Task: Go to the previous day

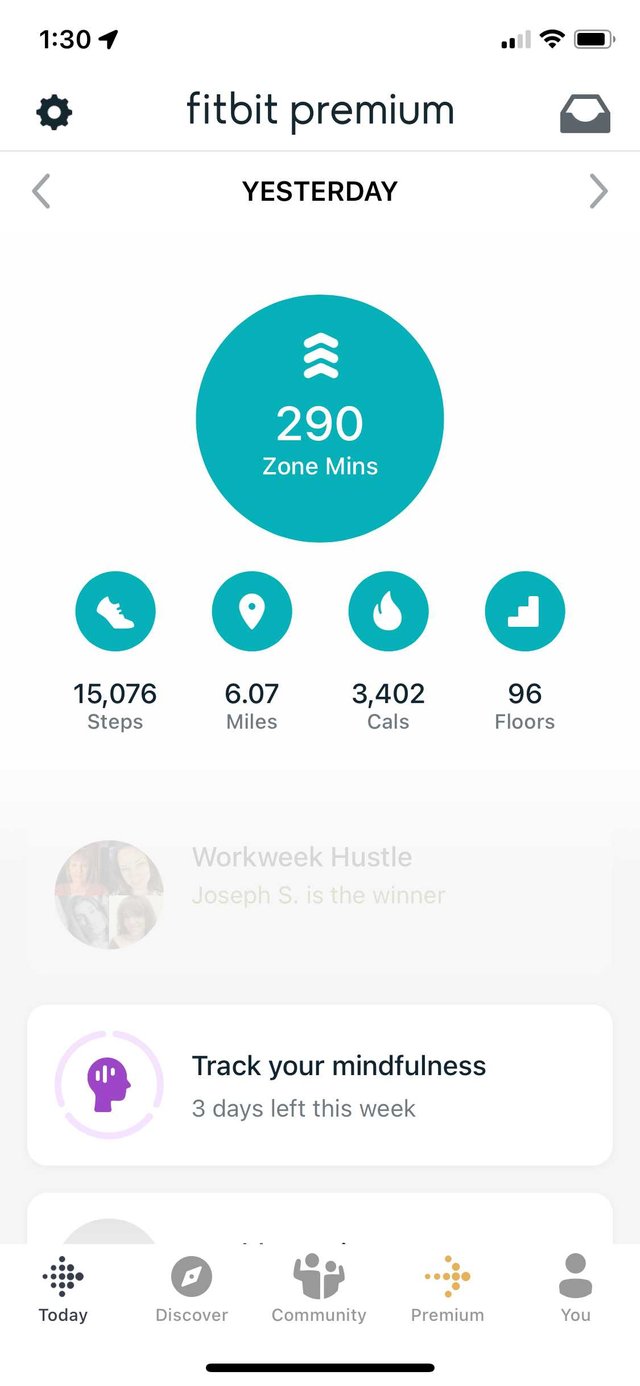Action: pyautogui.click(x=41, y=191)
